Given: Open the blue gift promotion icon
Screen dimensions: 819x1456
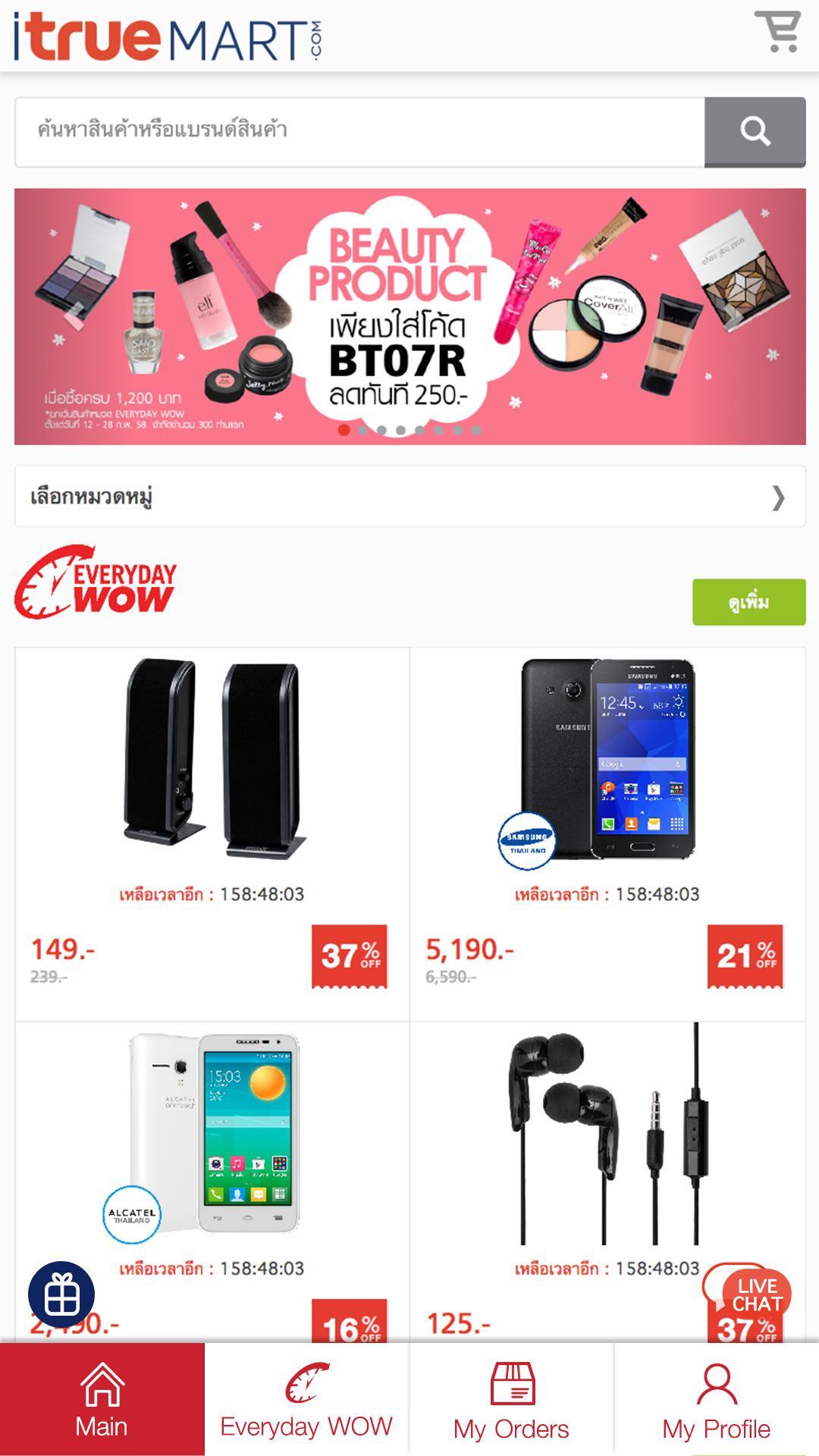Looking at the screenshot, I should click(61, 1292).
